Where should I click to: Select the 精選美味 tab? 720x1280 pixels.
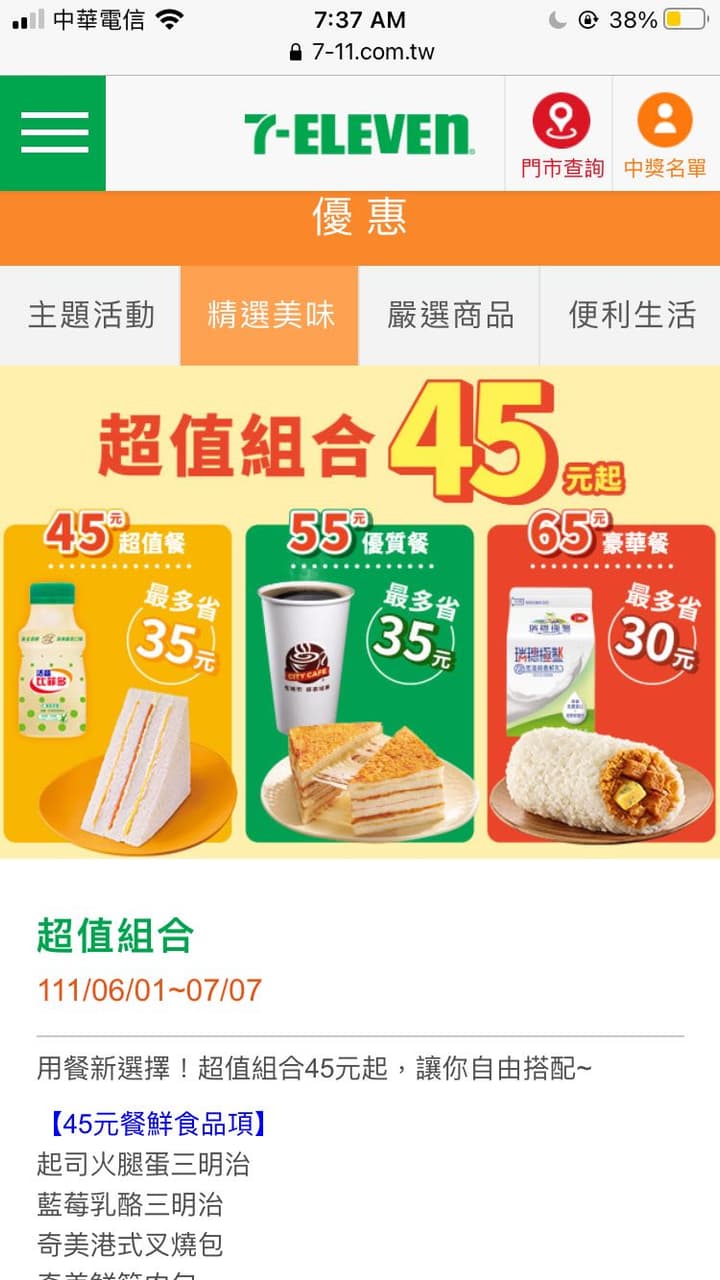tap(270, 316)
